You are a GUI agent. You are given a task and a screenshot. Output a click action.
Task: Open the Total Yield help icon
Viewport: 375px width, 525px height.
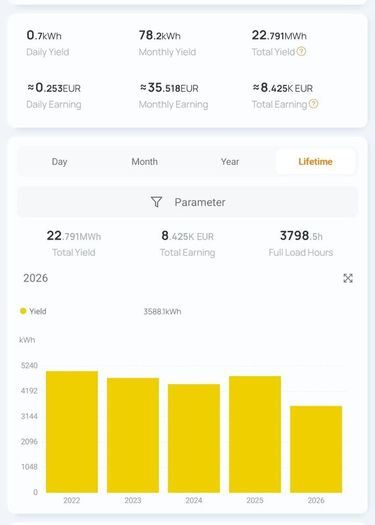click(301, 52)
